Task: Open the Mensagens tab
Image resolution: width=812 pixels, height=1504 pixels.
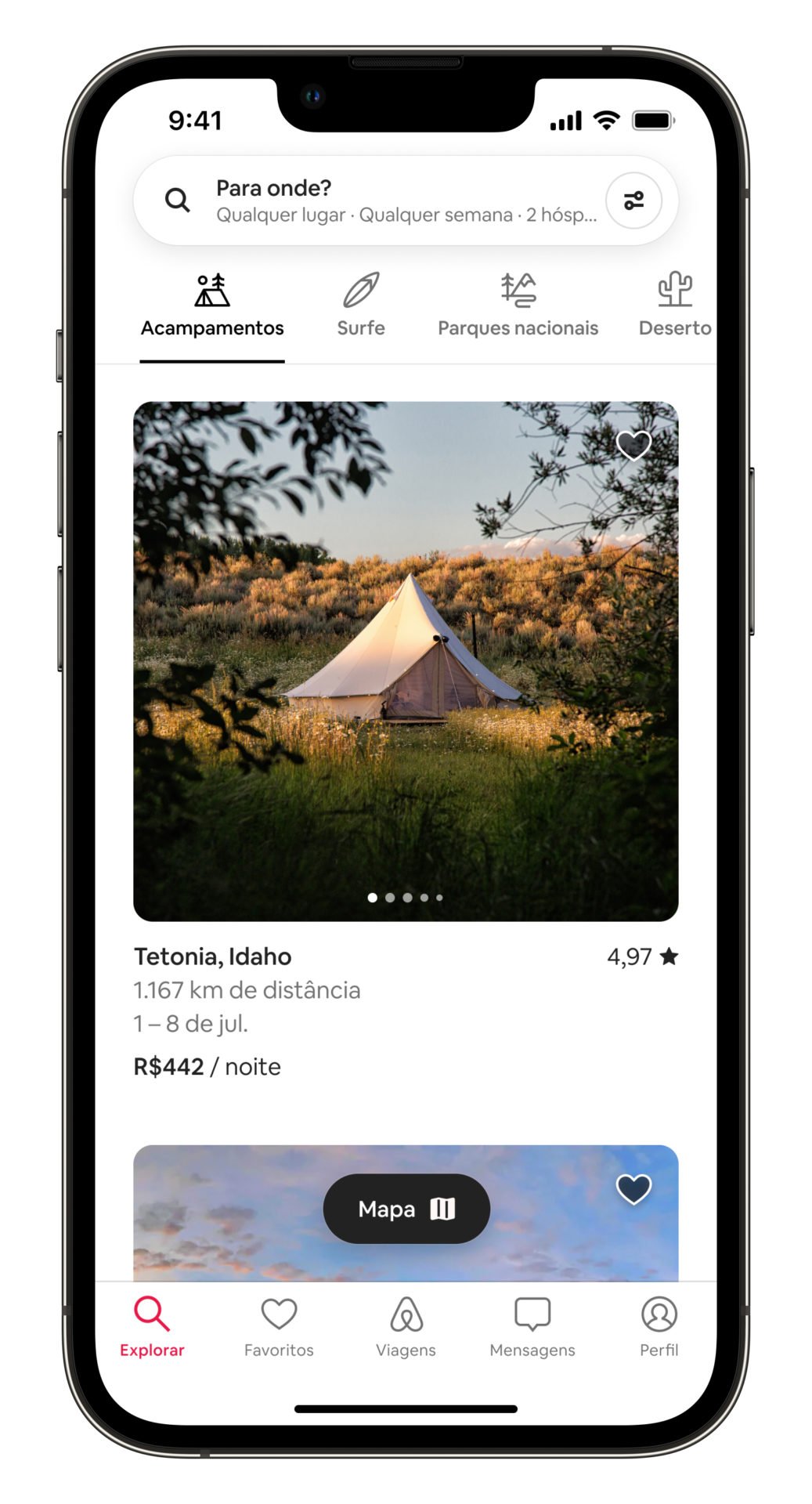Action: [532, 1325]
